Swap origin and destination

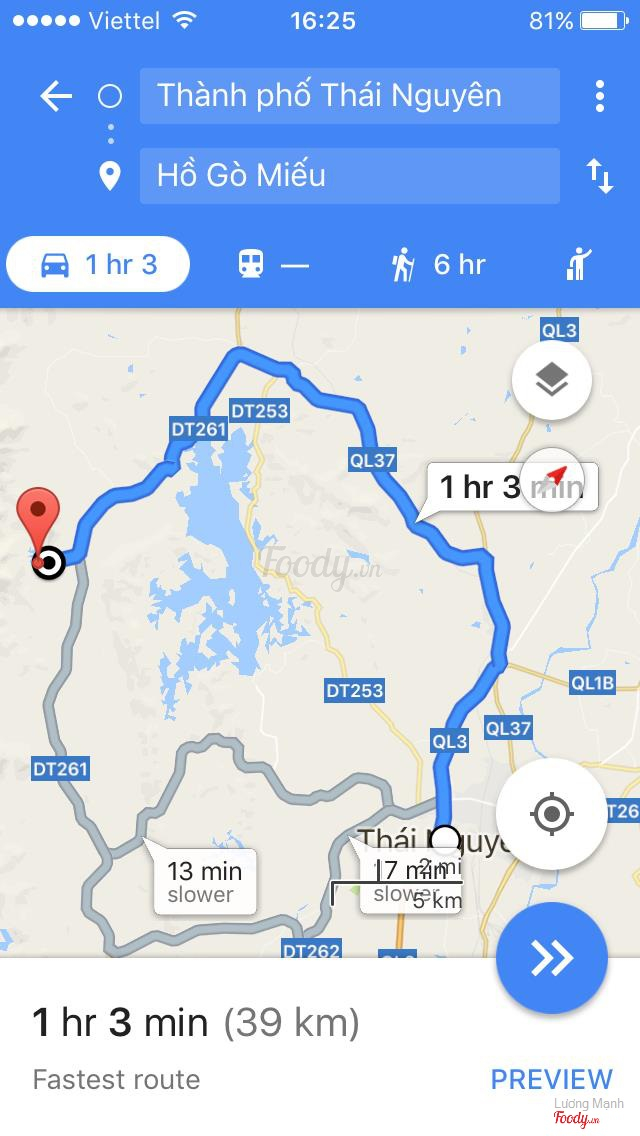(x=599, y=177)
